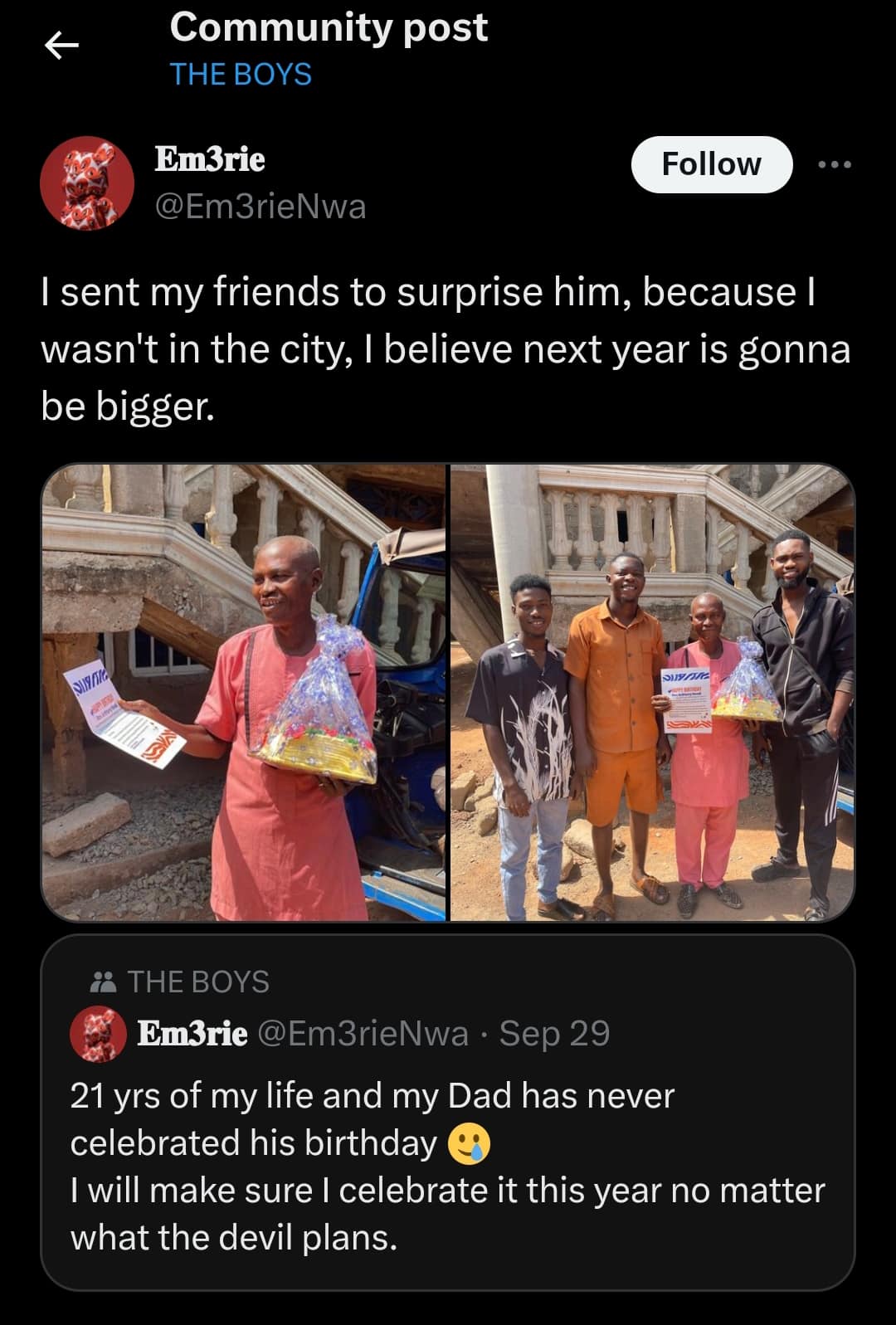Open Em3rie's profile picture
896x1325 pixels.
click(x=87, y=183)
